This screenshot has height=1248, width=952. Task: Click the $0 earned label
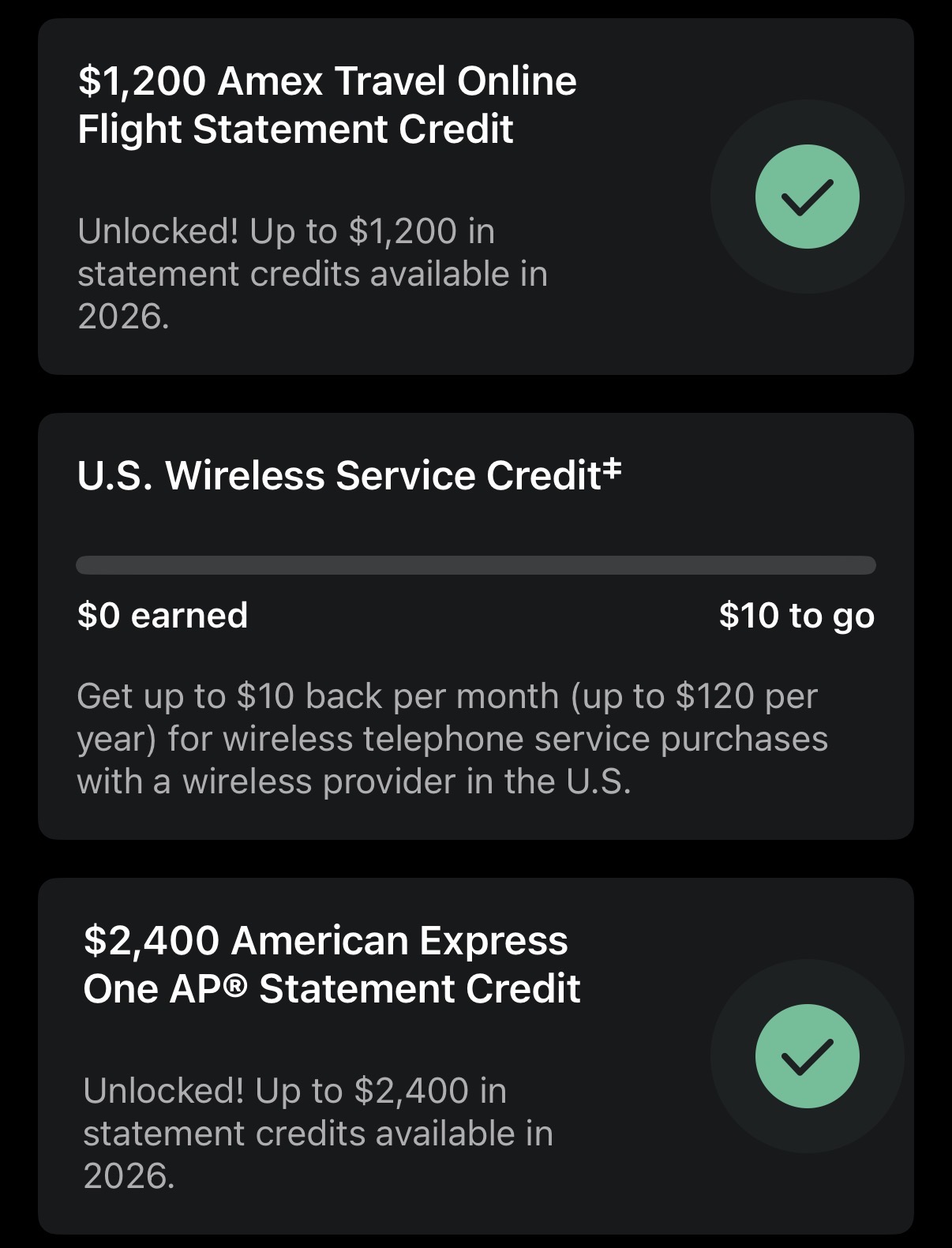click(x=162, y=614)
